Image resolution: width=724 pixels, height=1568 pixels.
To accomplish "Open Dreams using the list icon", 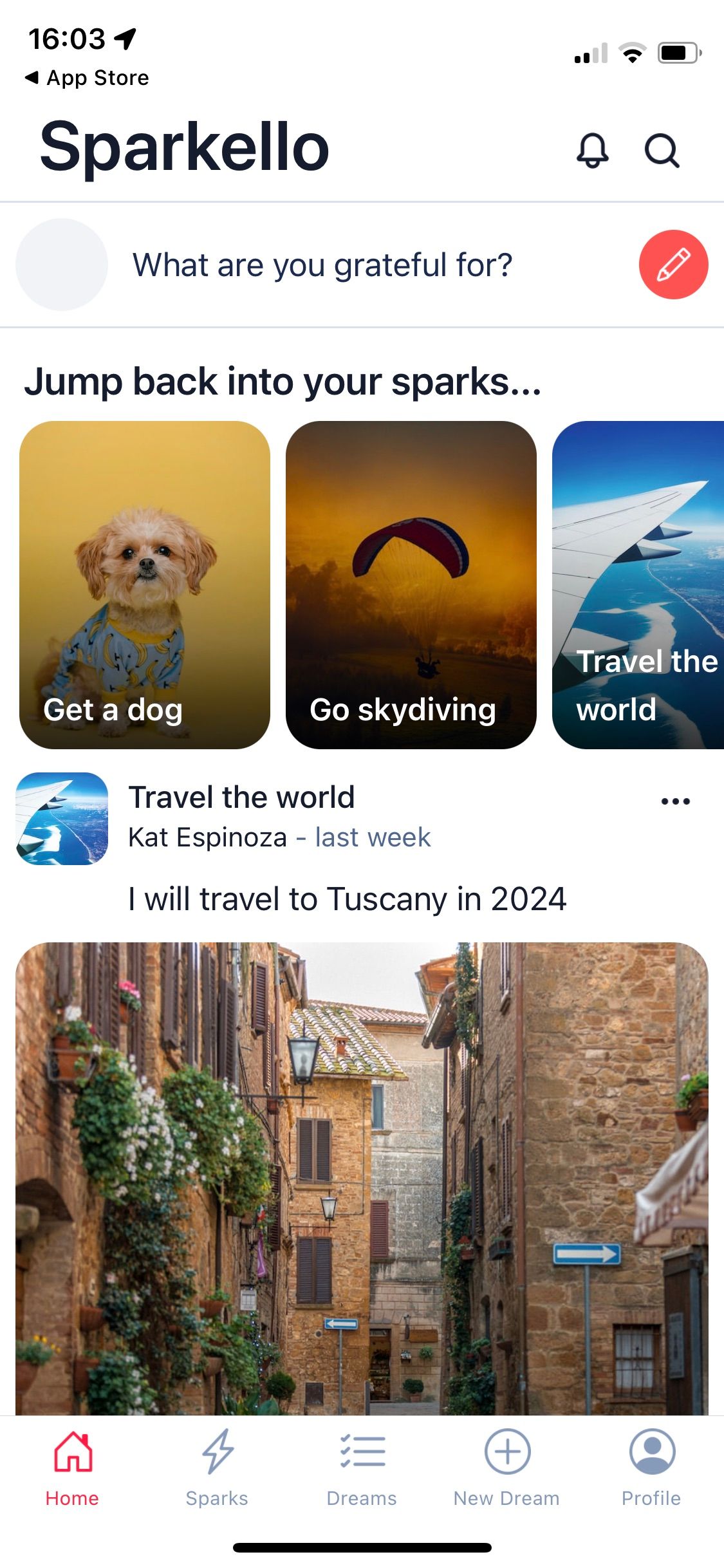I will (x=362, y=1452).
